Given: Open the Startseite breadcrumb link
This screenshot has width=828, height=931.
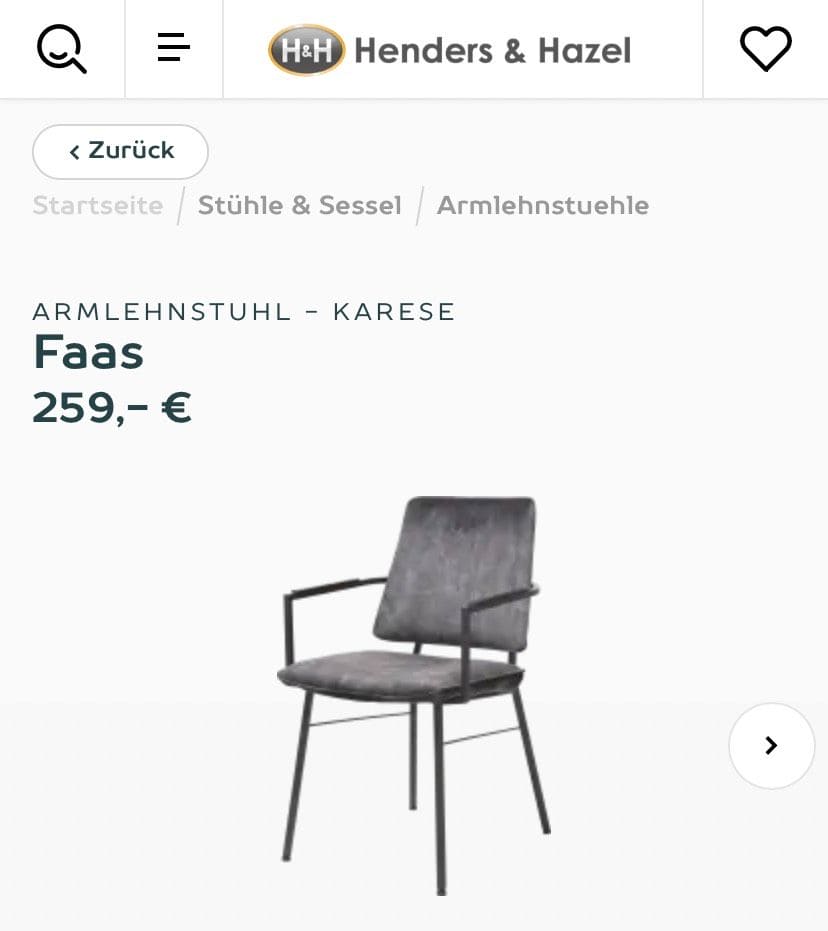Looking at the screenshot, I should point(98,206).
